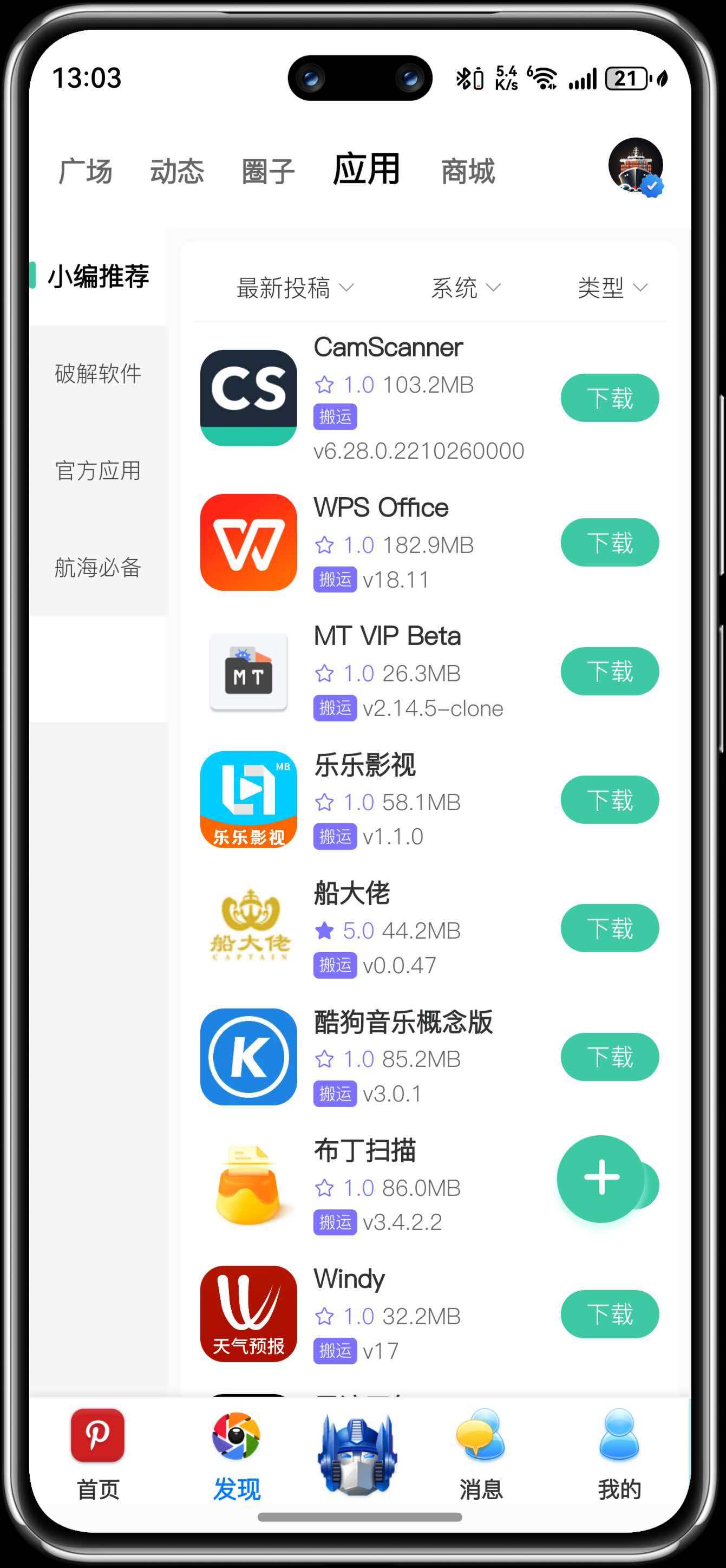This screenshot has width=726, height=1568.
Task: Open the MT VIP Beta app entry
Action: [387, 637]
